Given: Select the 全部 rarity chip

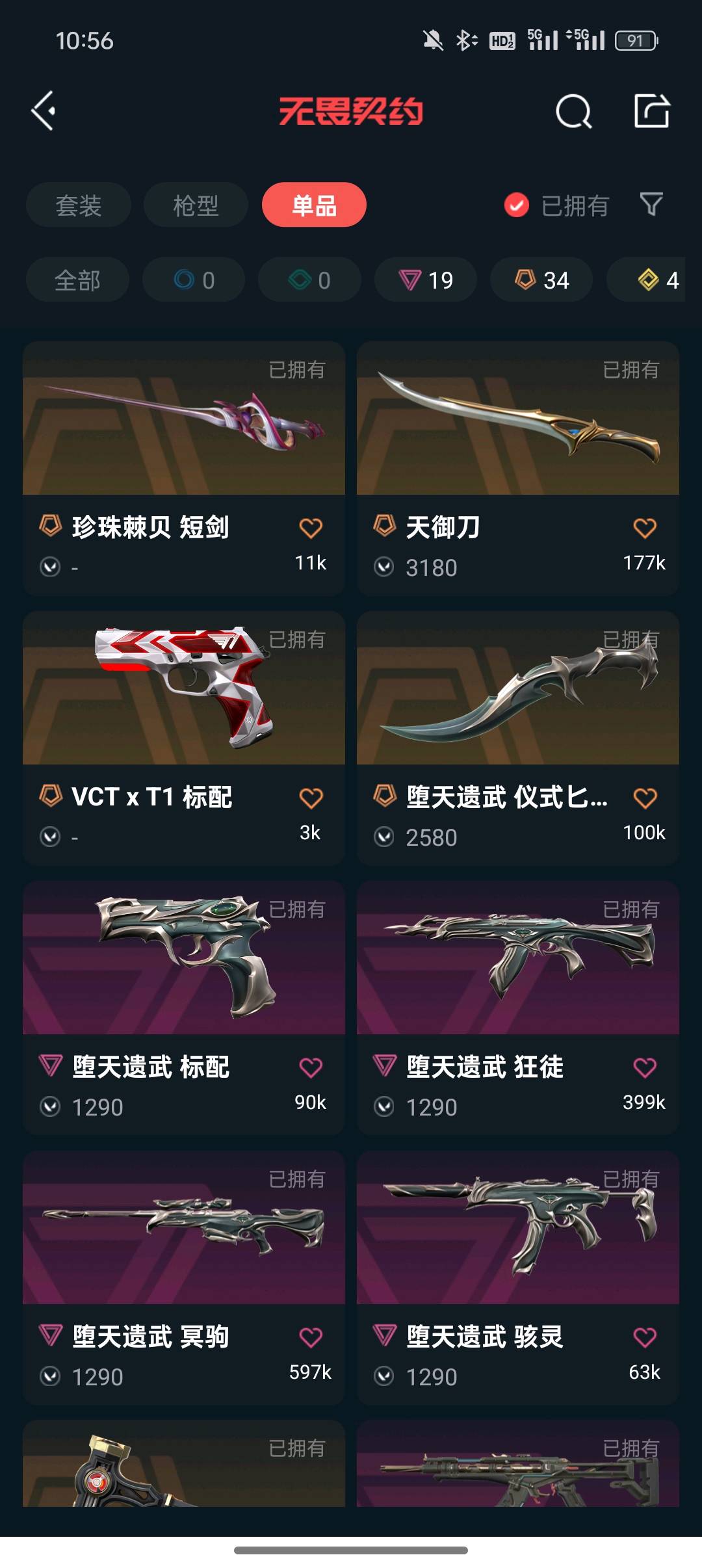Looking at the screenshot, I should (77, 280).
